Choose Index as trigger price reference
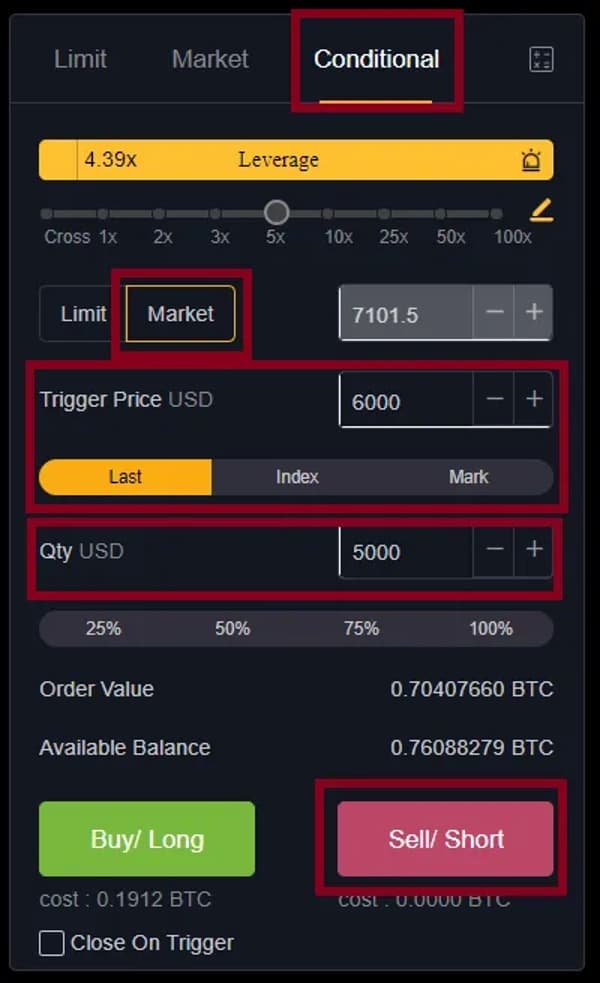The image size is (600, 983). [x=297, y=477]
